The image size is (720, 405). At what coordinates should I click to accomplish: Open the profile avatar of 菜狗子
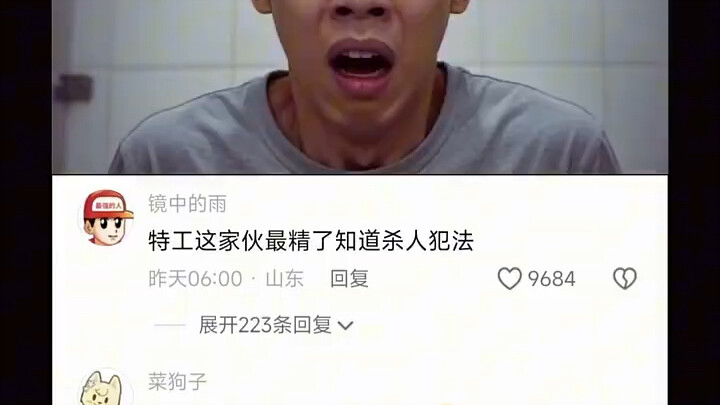click(x=106, y=390)
